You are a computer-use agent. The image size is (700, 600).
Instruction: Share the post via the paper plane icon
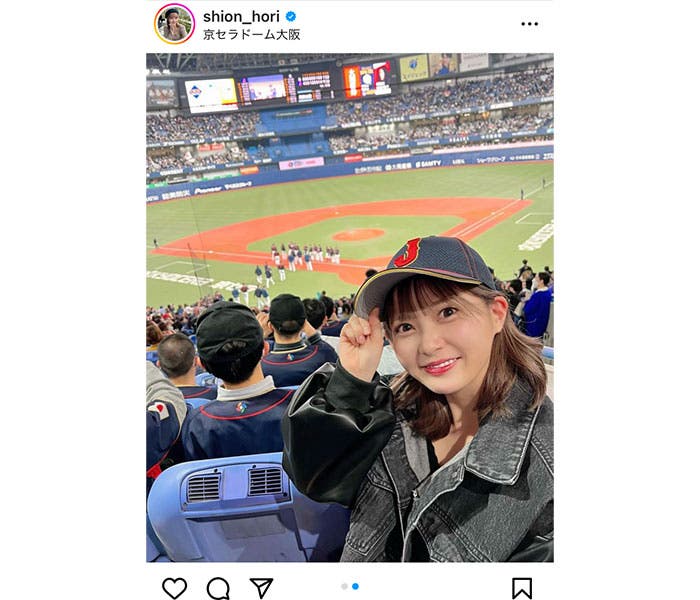click(x=262, y=588)
